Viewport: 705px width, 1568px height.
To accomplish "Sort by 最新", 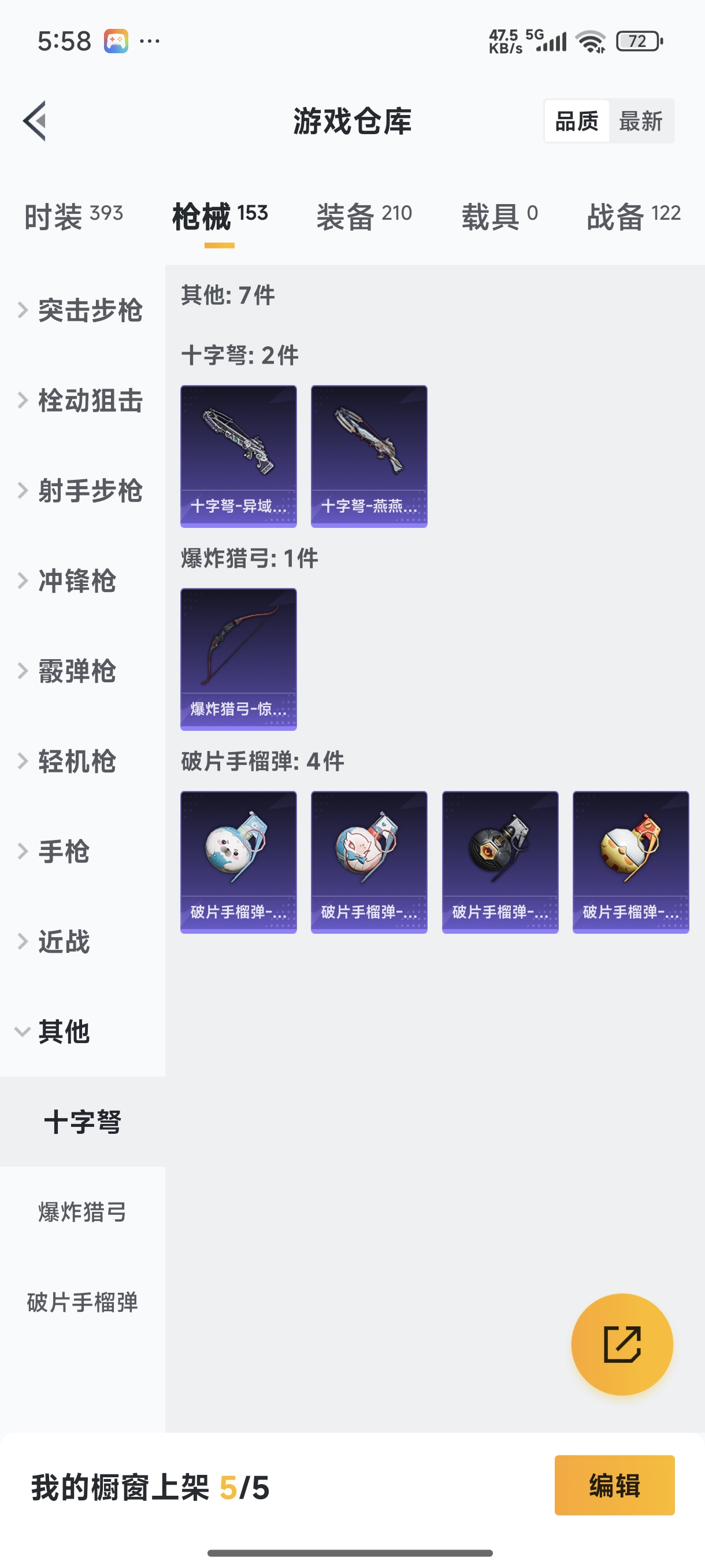I will coord(640,121).
